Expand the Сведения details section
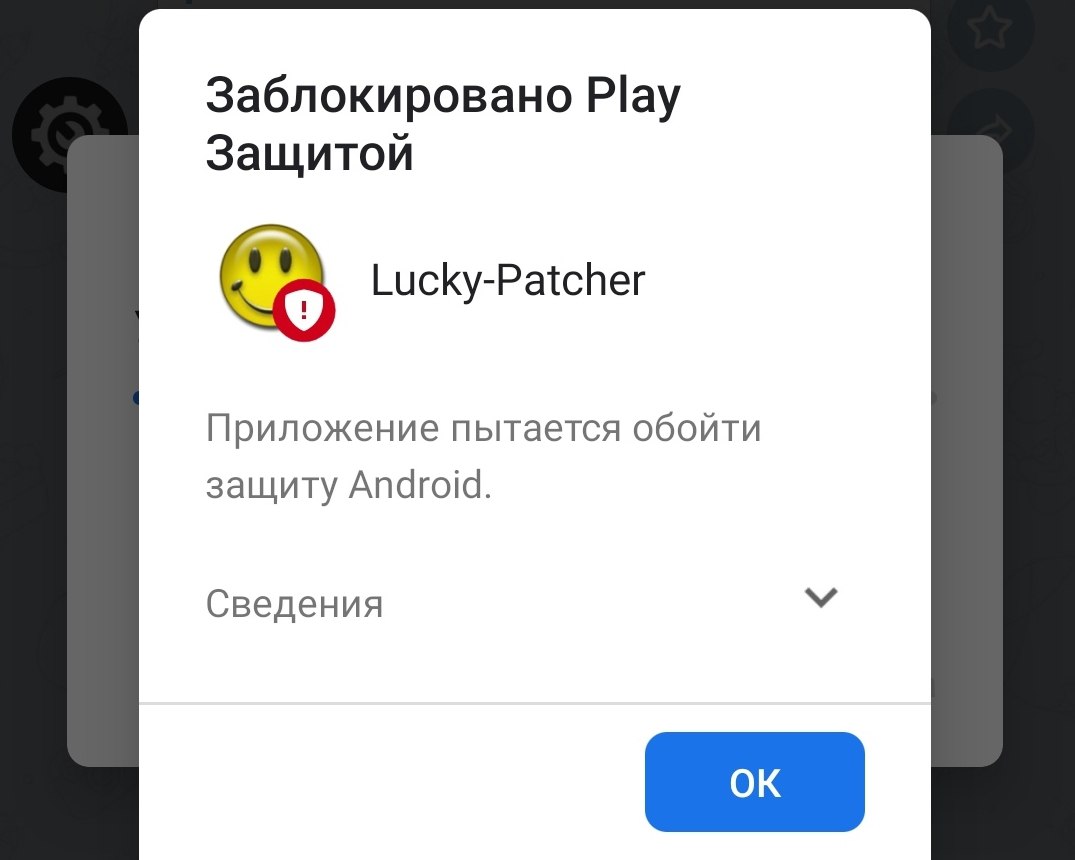 (x=820, y=598)
